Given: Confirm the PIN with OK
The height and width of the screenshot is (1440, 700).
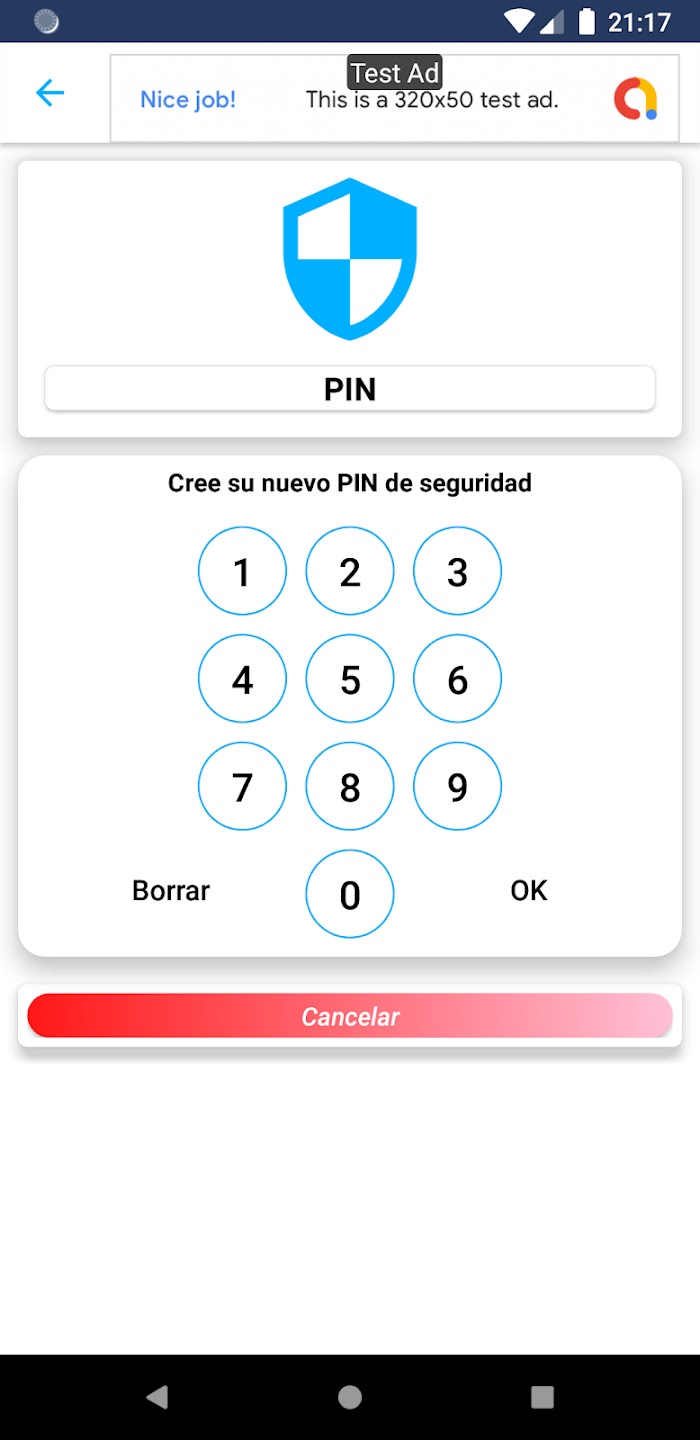Looking at the screenshot, I should [529, 891].
